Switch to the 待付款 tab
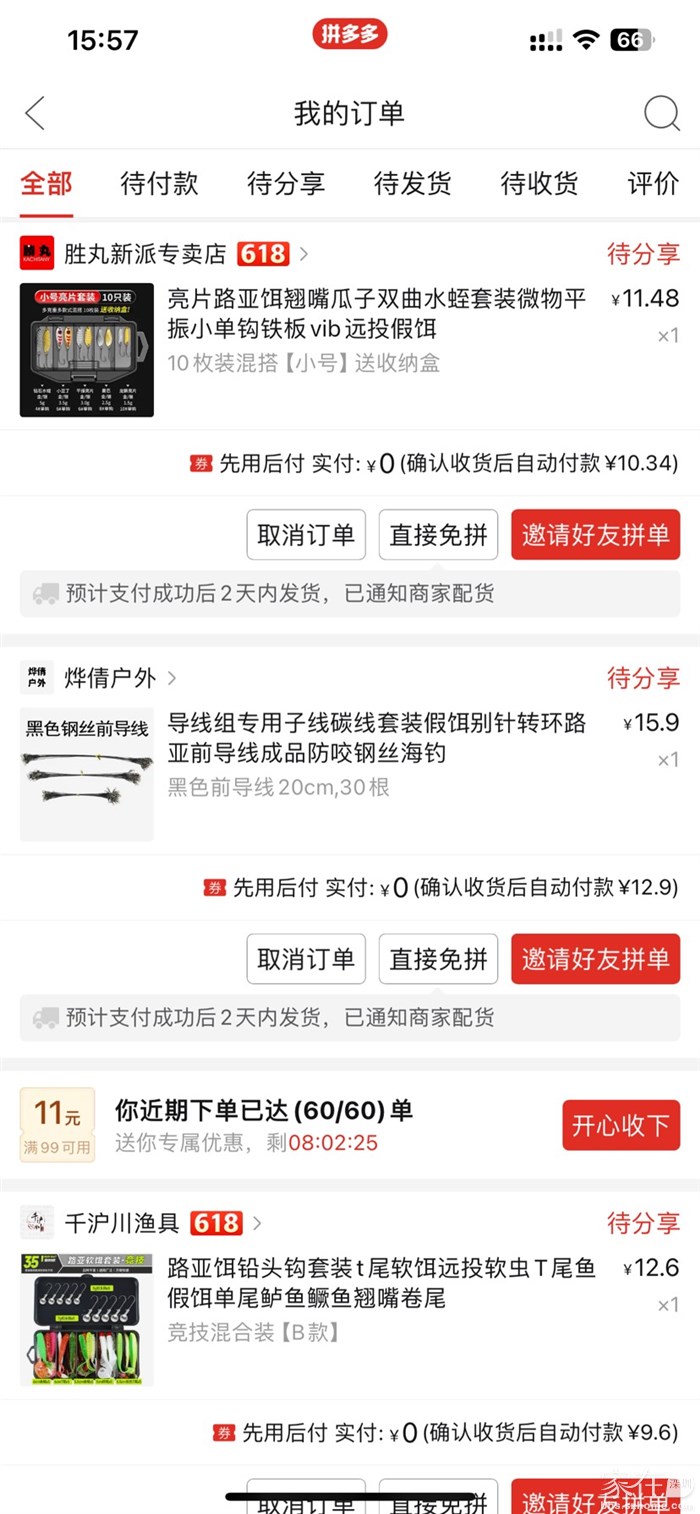 (159, 184)
